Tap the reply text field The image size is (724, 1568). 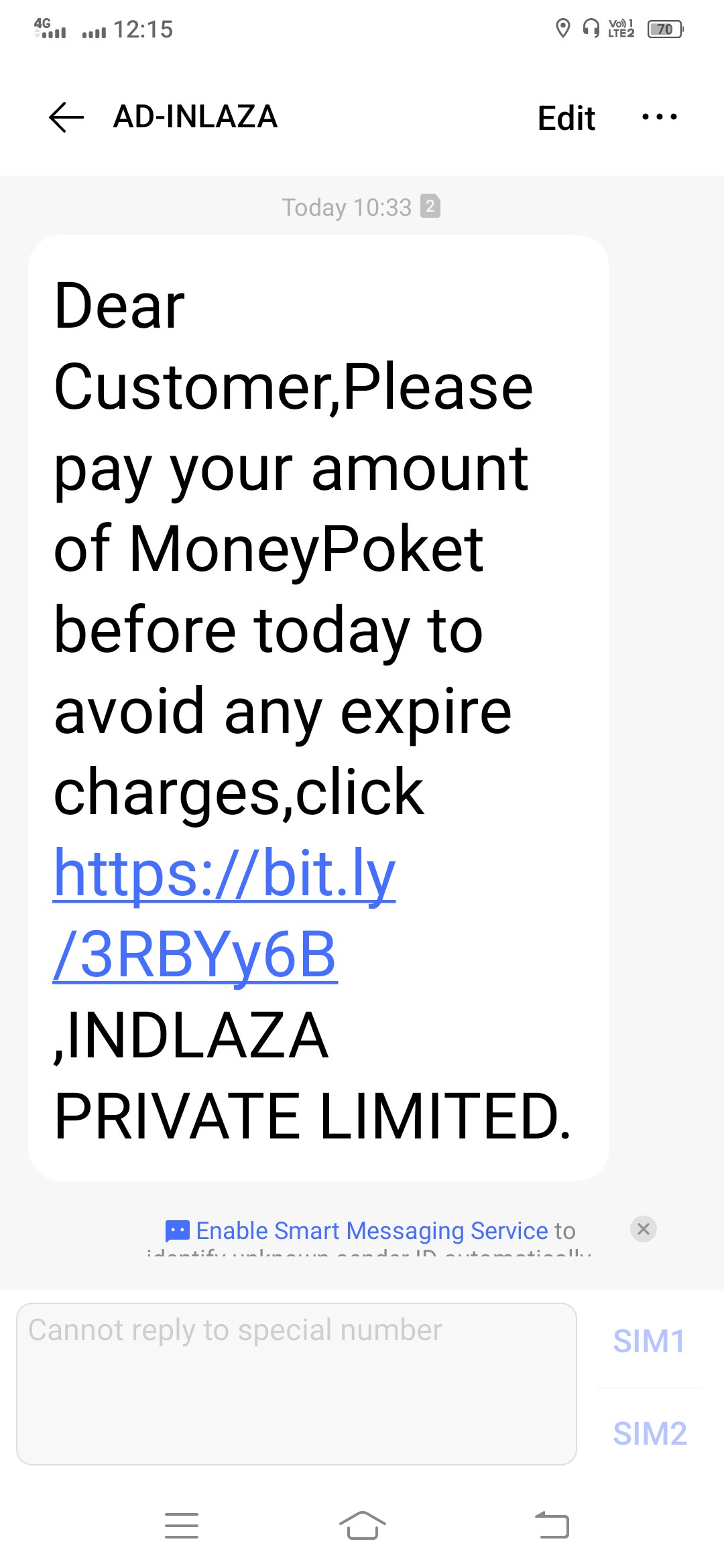pos(296,1383)
